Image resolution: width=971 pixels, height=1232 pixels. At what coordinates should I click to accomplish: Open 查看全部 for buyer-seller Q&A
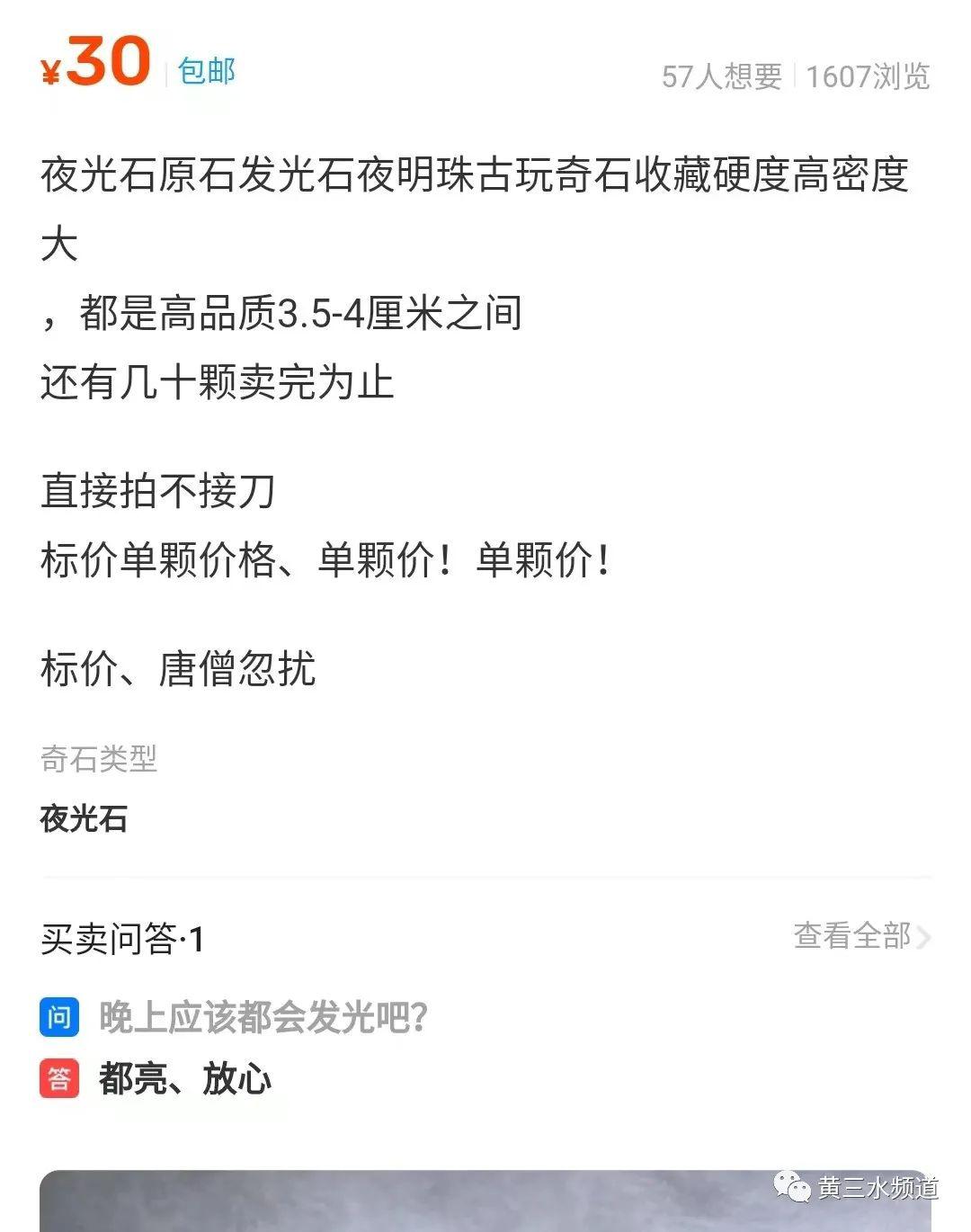click(x=860, y=936)
